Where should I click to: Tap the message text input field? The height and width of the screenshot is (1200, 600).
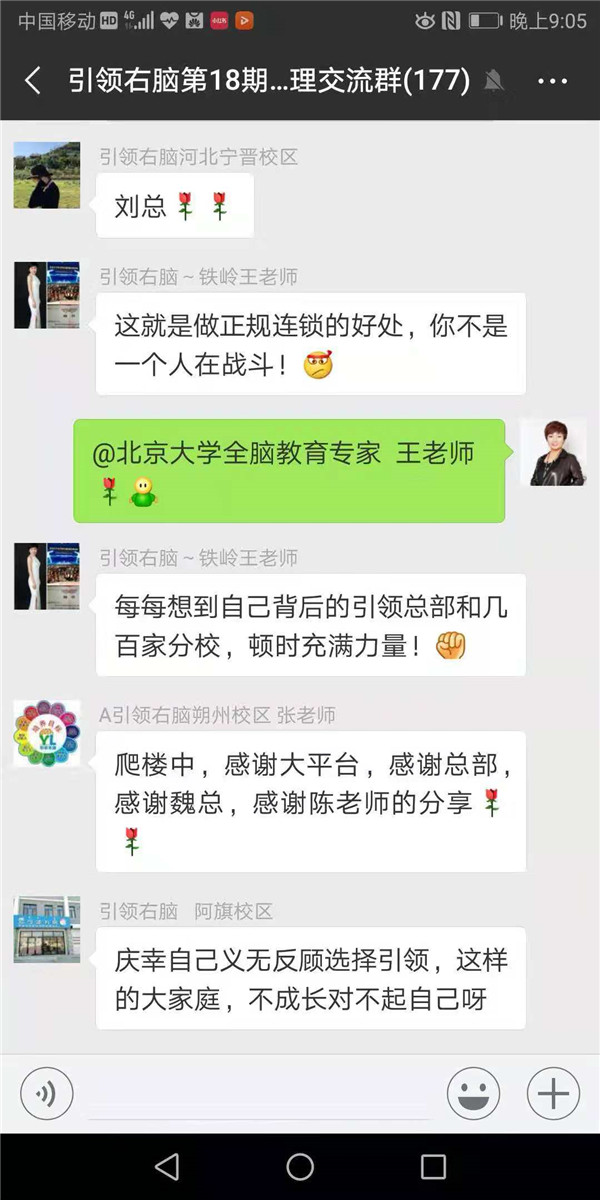click(x=258, y=1091)
